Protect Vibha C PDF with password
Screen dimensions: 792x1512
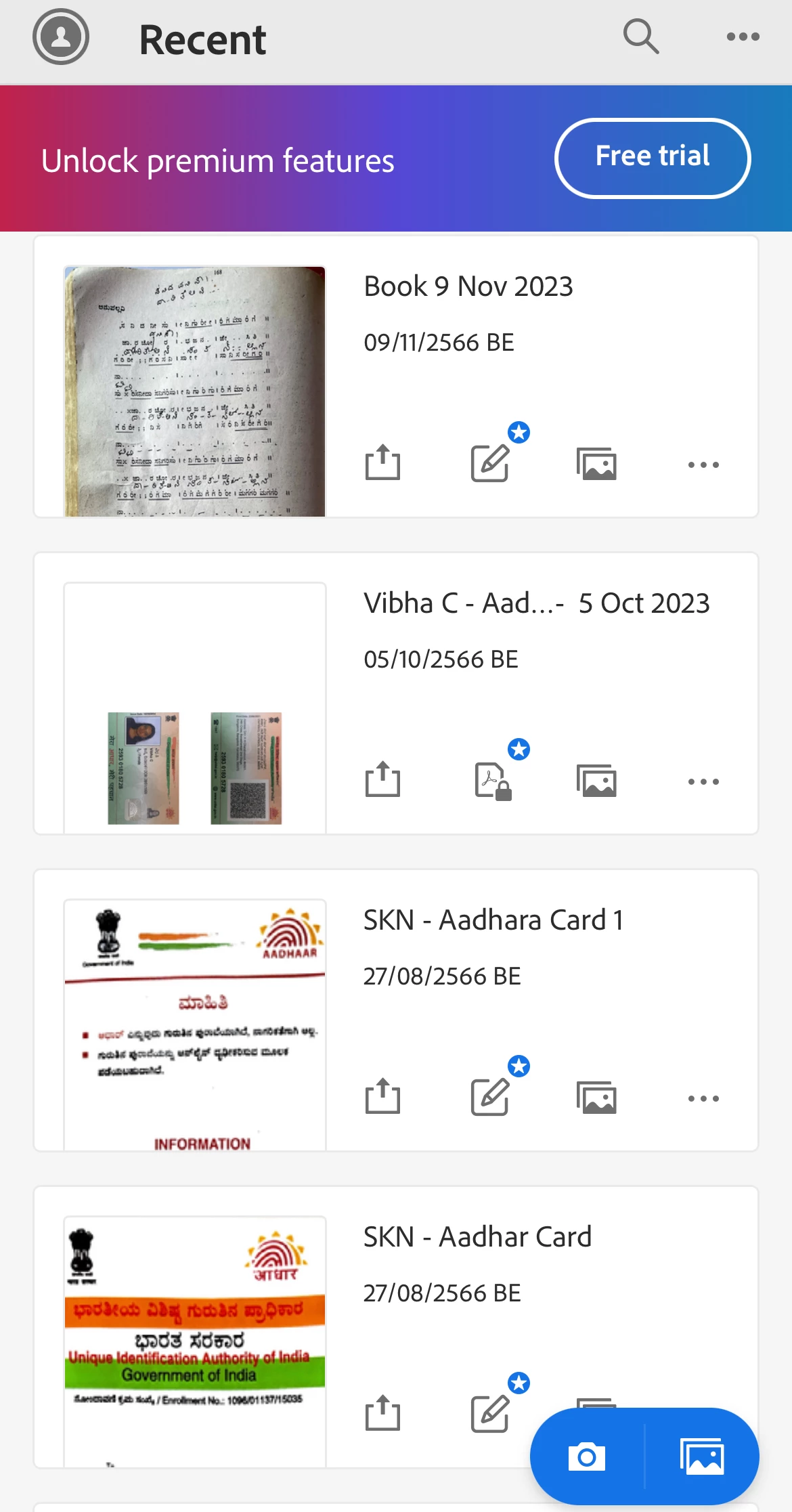pyautogui.click(x=492, y=781)
